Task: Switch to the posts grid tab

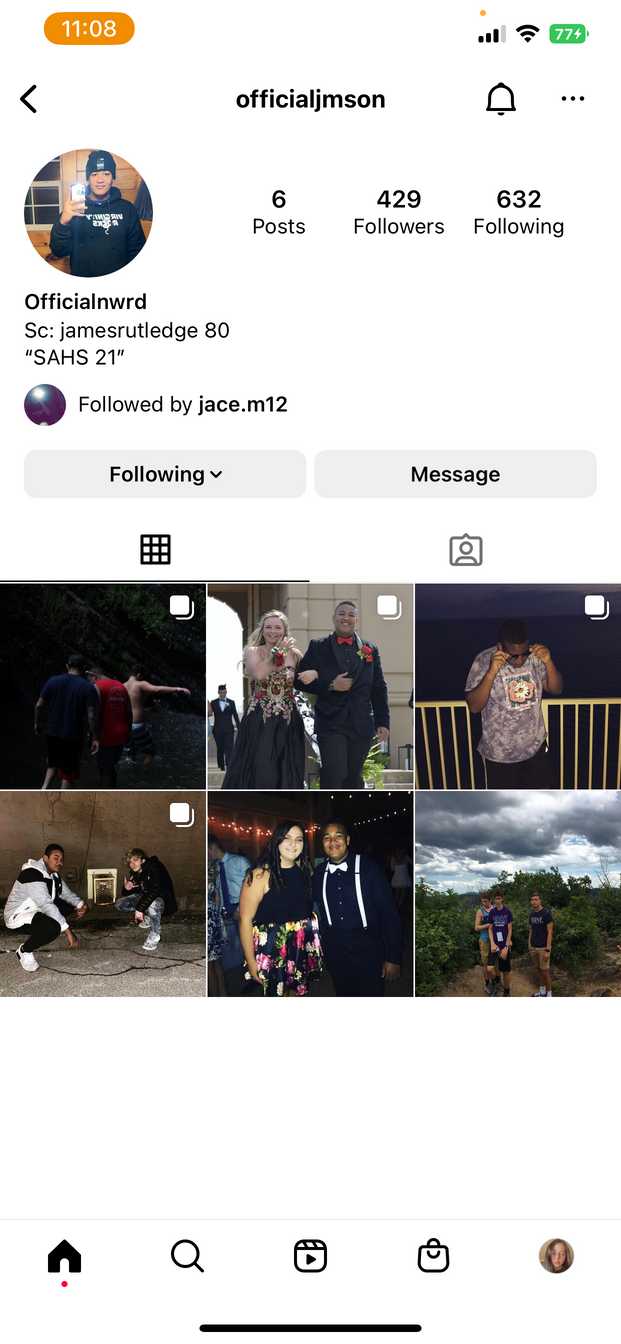Action: pyautogui.click(x=155, y=550)
